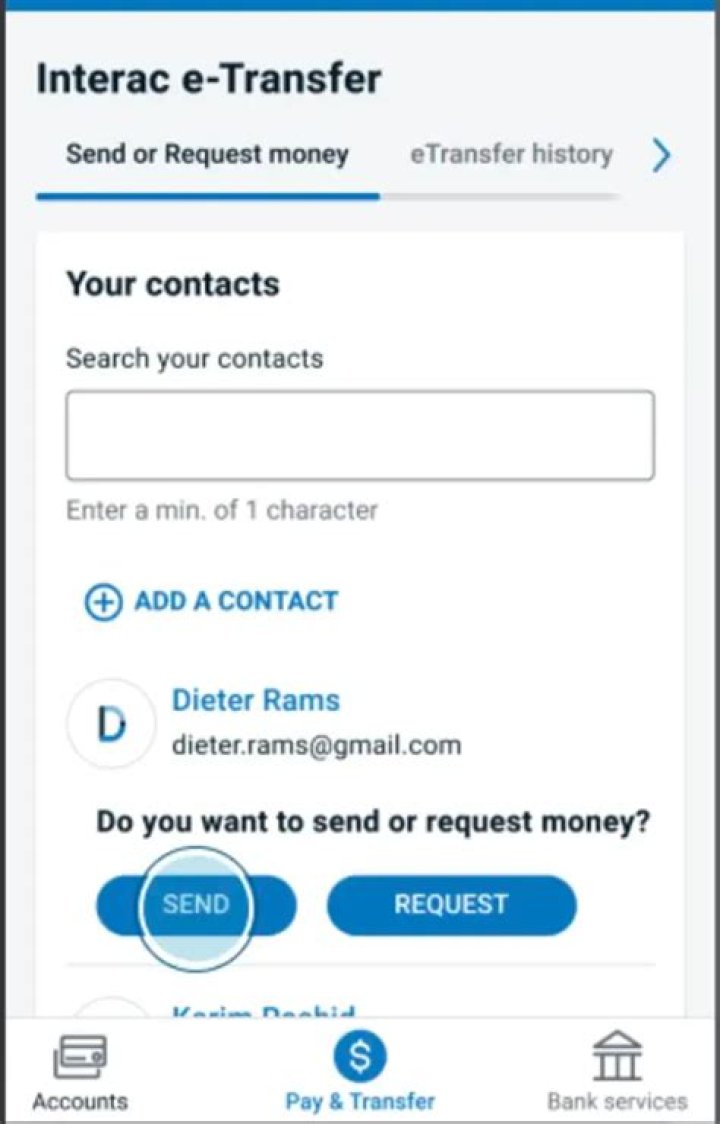Screen dimensions: 720x1124
Task: Go to Pay & Transfer
Action: coord(360,1074)
